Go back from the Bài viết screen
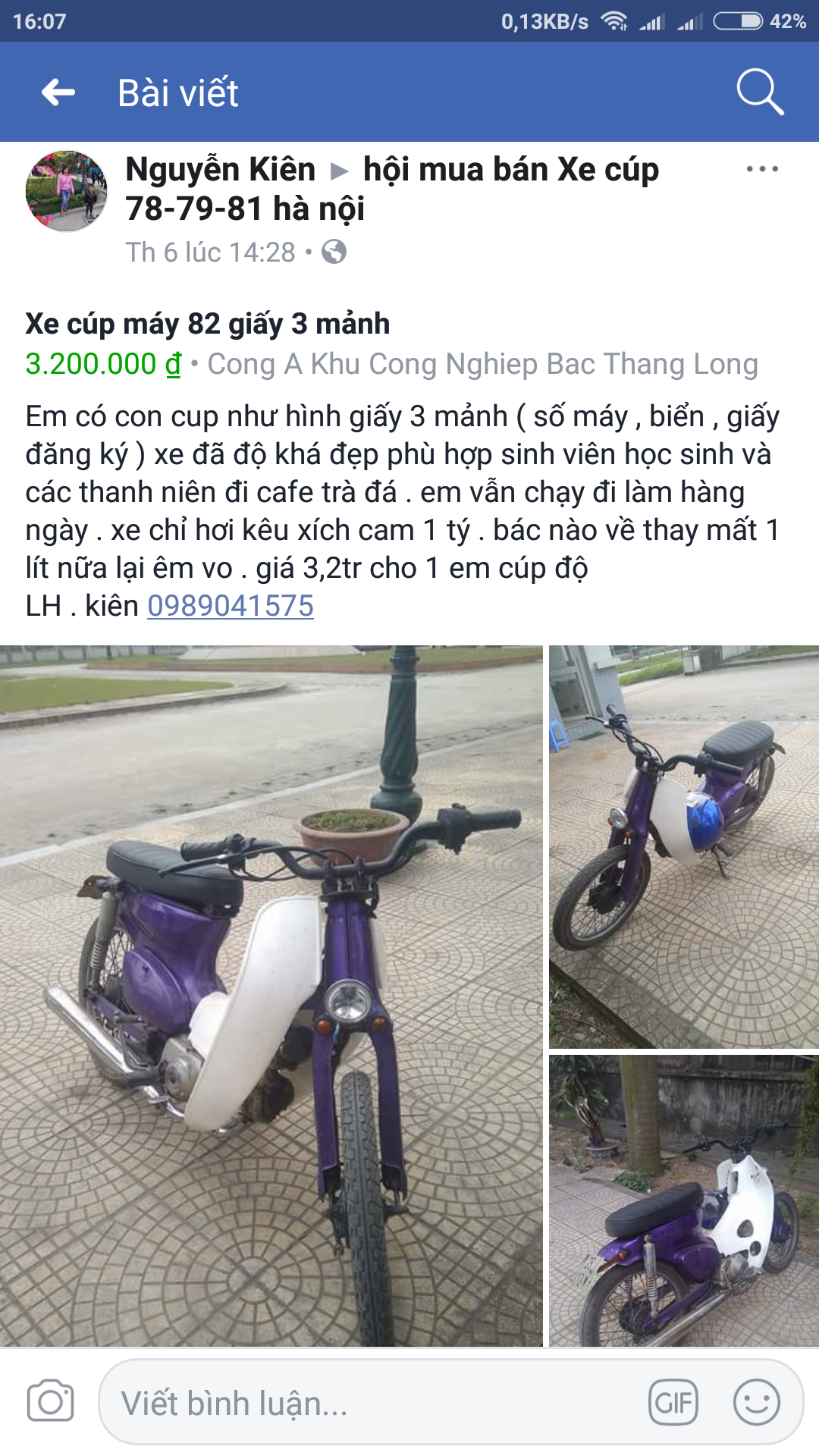Screen dimensions: 819x1456 [58, 93]
